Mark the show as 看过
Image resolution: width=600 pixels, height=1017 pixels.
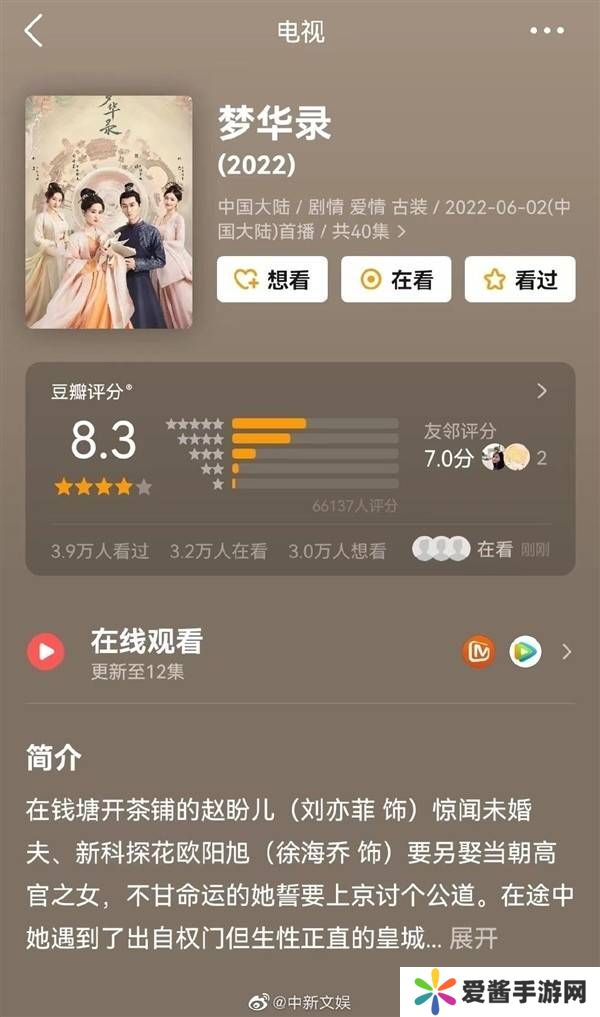pyautogui.click(x=520, y=280)
